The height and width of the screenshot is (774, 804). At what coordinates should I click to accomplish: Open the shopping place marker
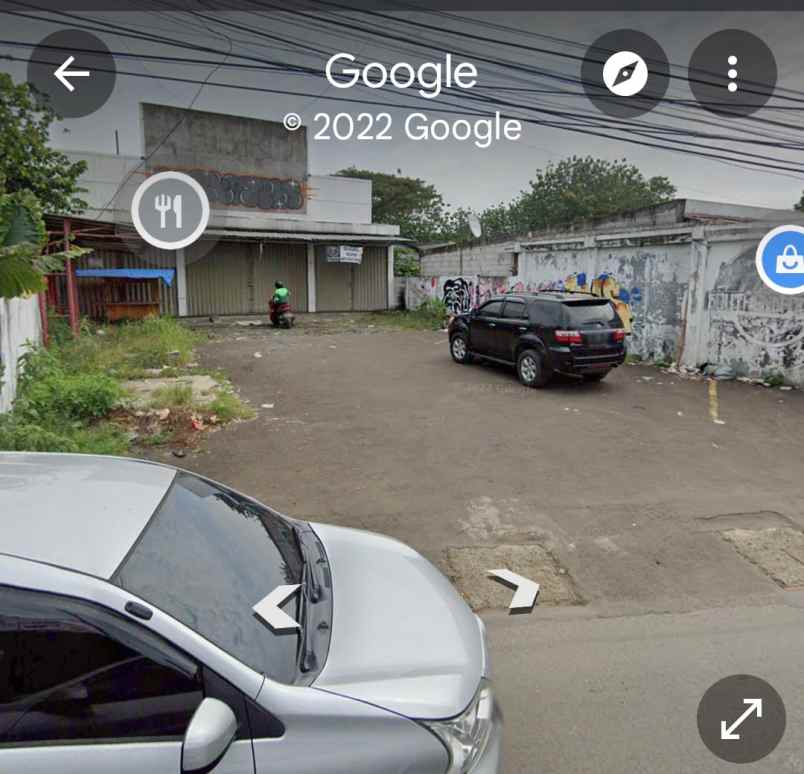point(787,260)
